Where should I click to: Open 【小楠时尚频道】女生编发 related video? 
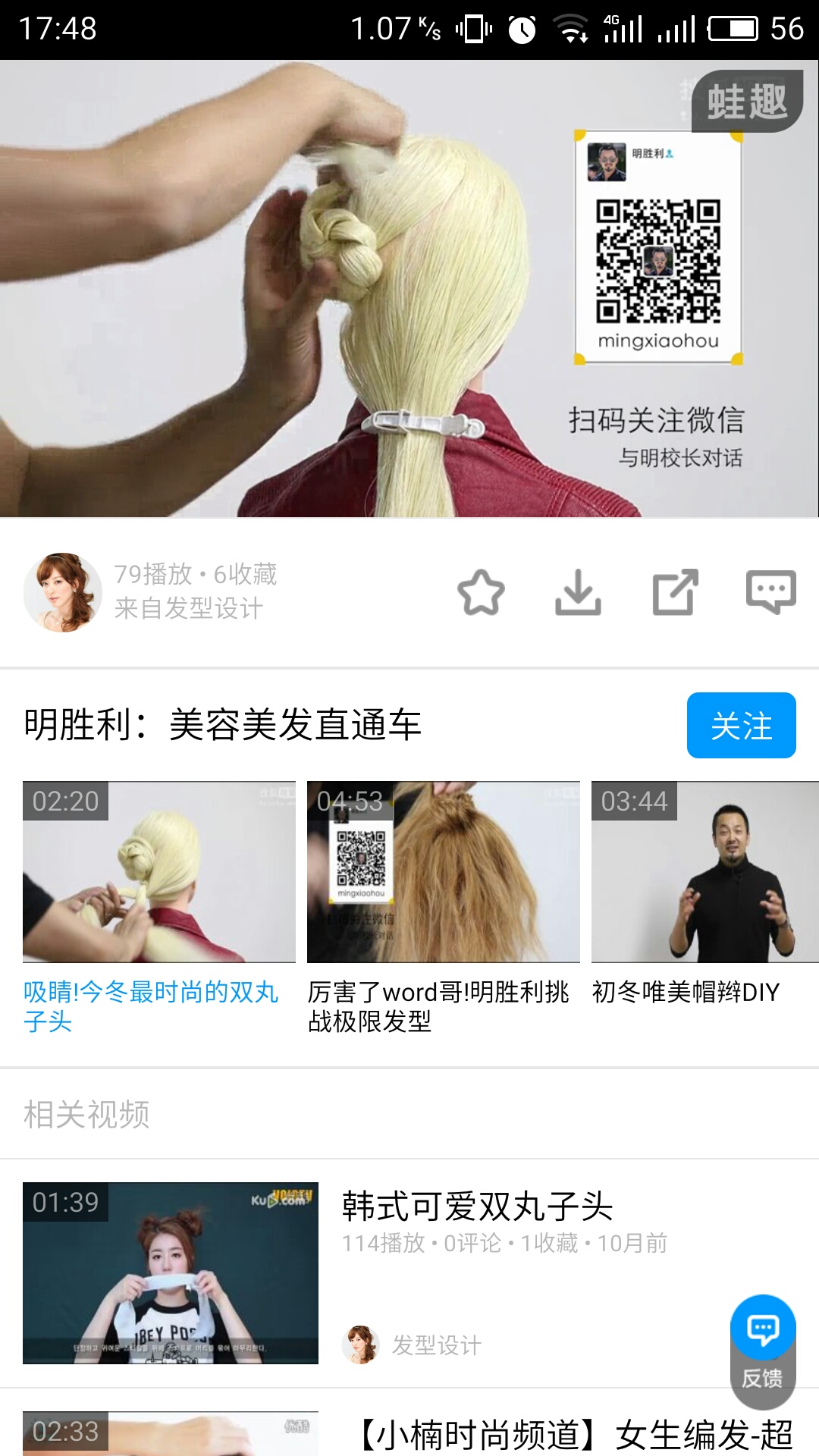(576, 1434)
